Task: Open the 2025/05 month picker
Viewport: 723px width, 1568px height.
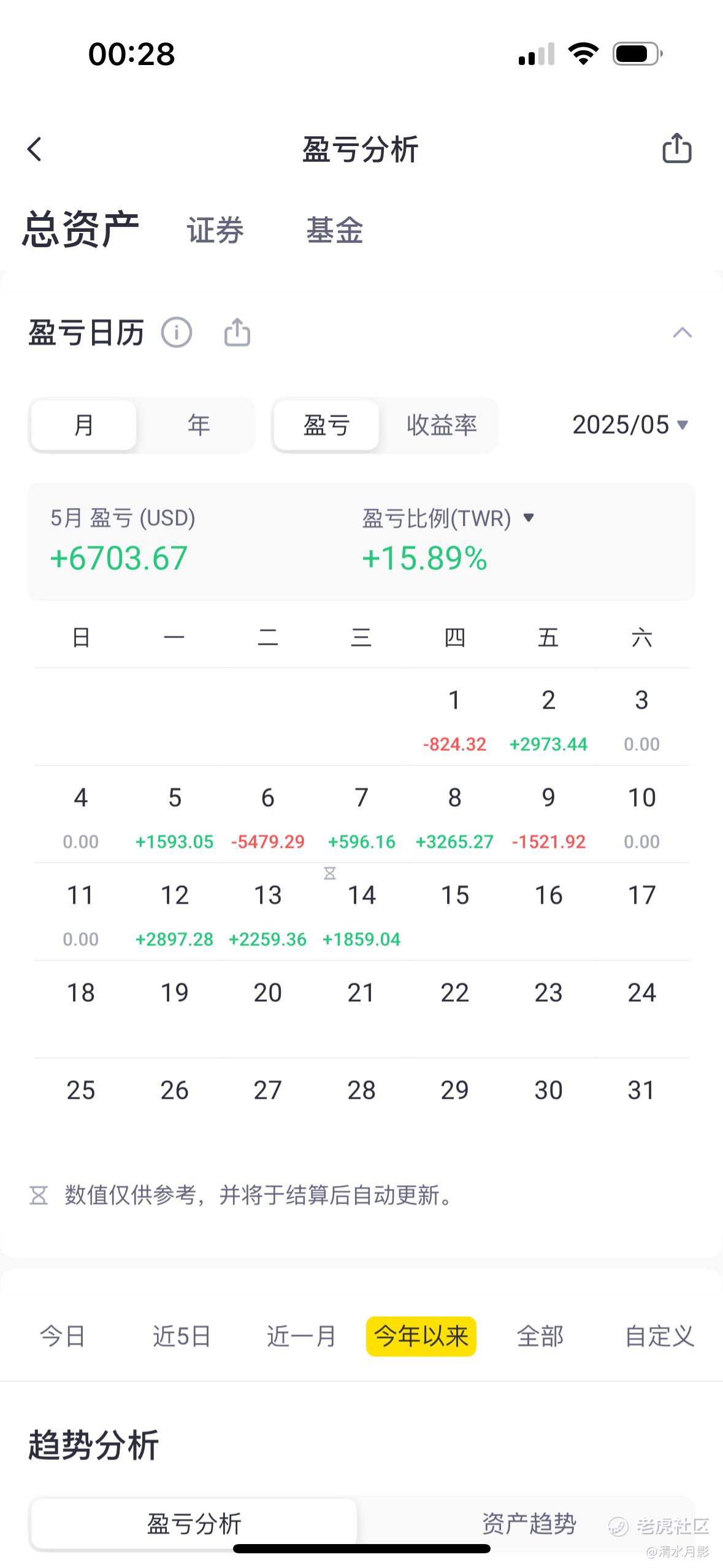Action: tap(630, 425)
